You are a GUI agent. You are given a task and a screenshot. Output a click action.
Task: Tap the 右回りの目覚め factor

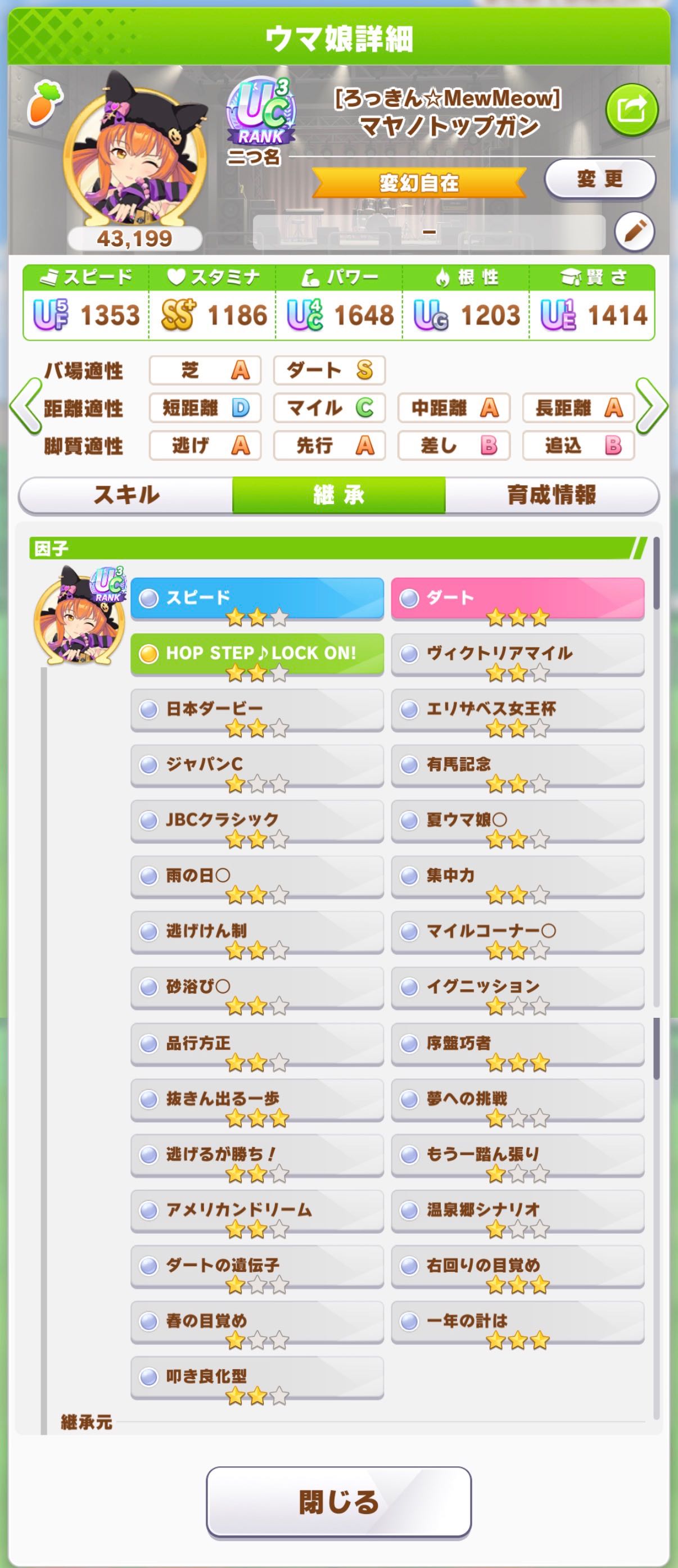point(517,1266)
